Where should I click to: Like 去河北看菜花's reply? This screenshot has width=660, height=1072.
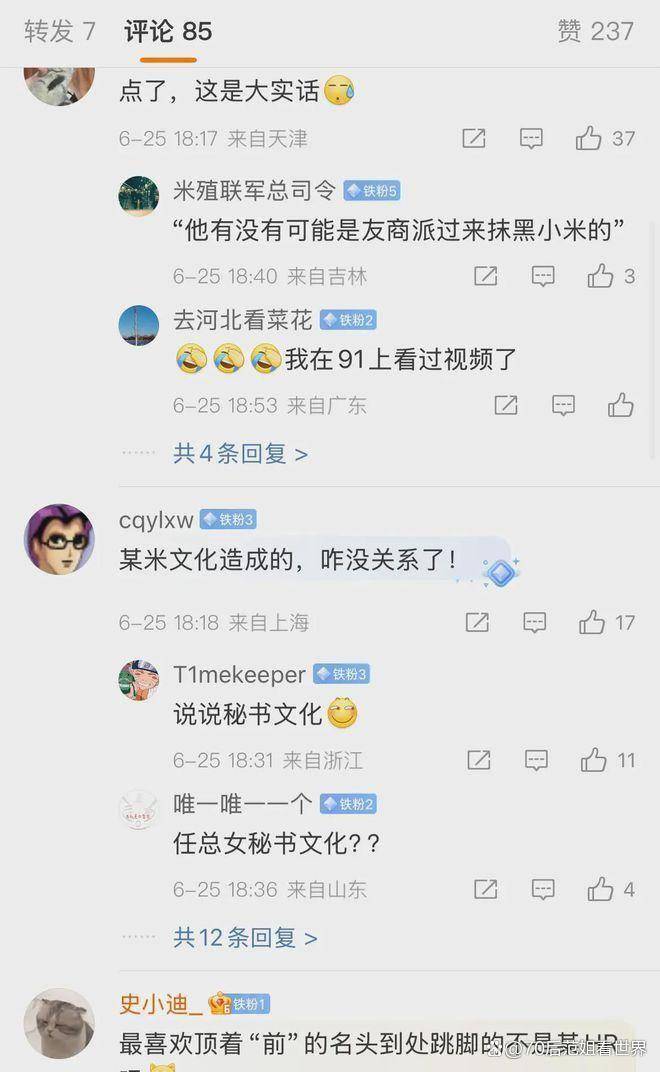[x=621, y=405]
